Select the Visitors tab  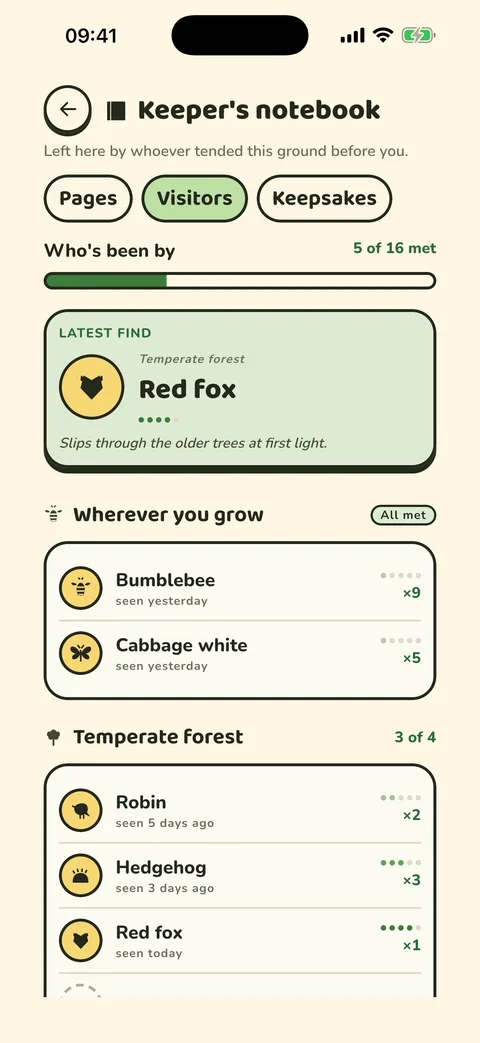click(x=195, y=198)
